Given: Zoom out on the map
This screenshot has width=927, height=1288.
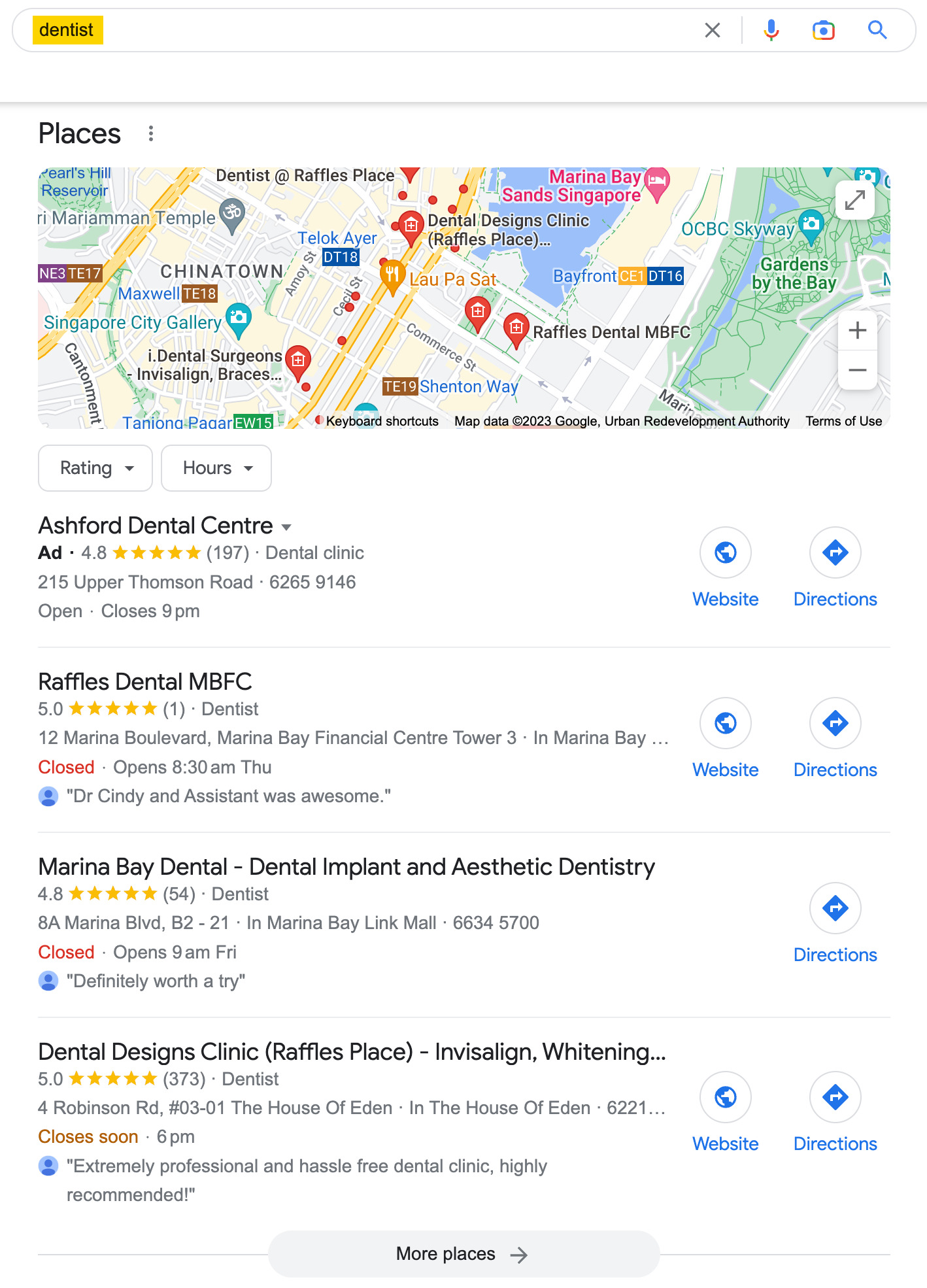Looking at the screenshot, I should pyautogui.click(x=856, y=369).
